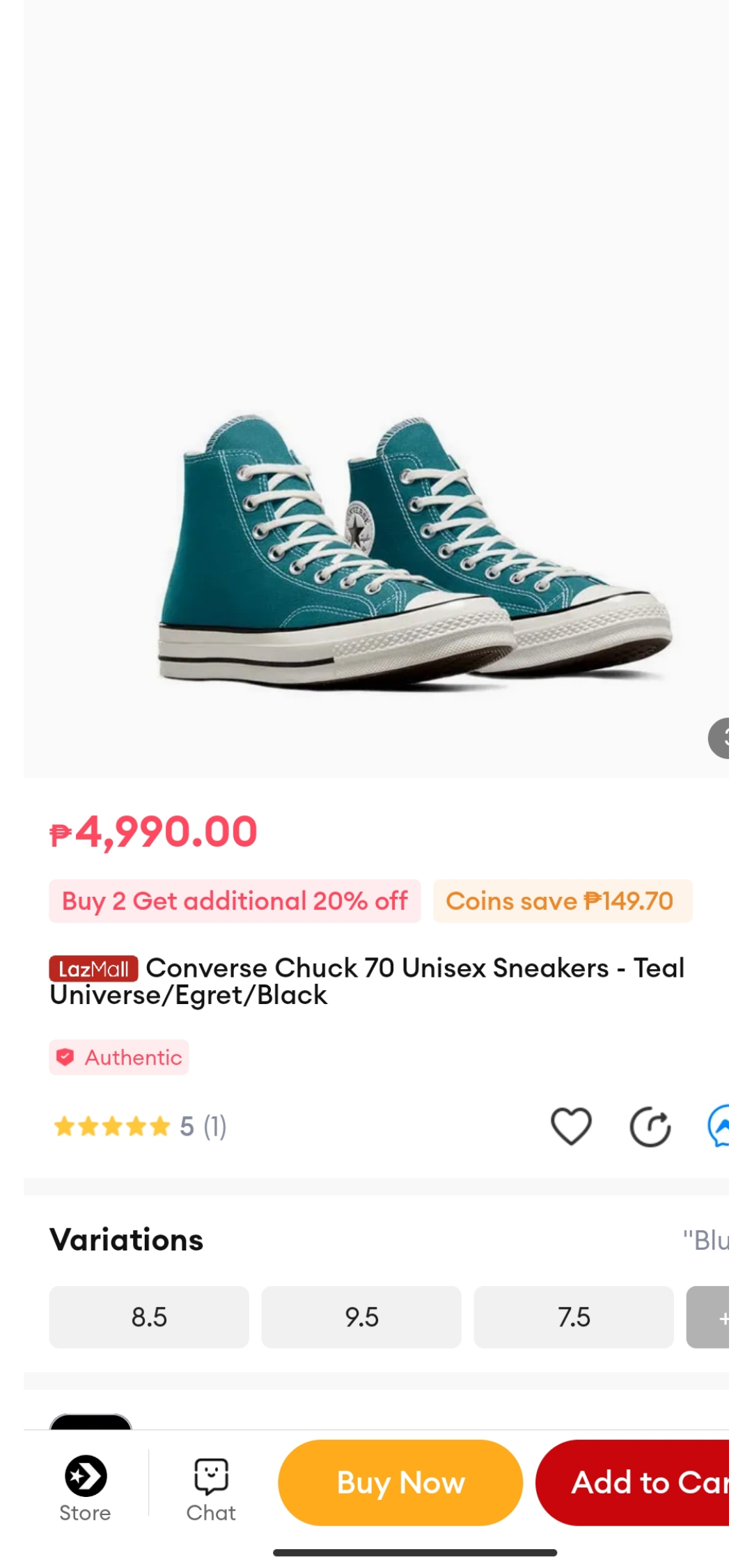Open Buy 2 Get additional 20% off promo

pos(235,901)
